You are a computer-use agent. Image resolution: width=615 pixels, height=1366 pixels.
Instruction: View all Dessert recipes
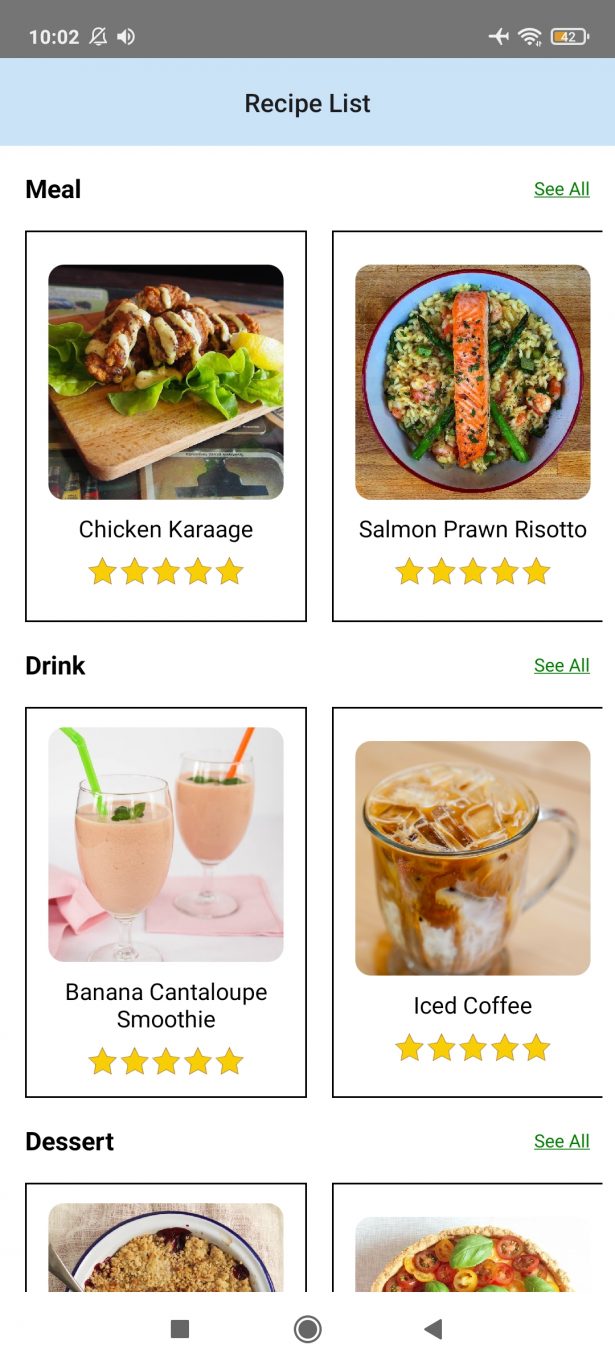pyautogui.click(x=561, y=1141)
